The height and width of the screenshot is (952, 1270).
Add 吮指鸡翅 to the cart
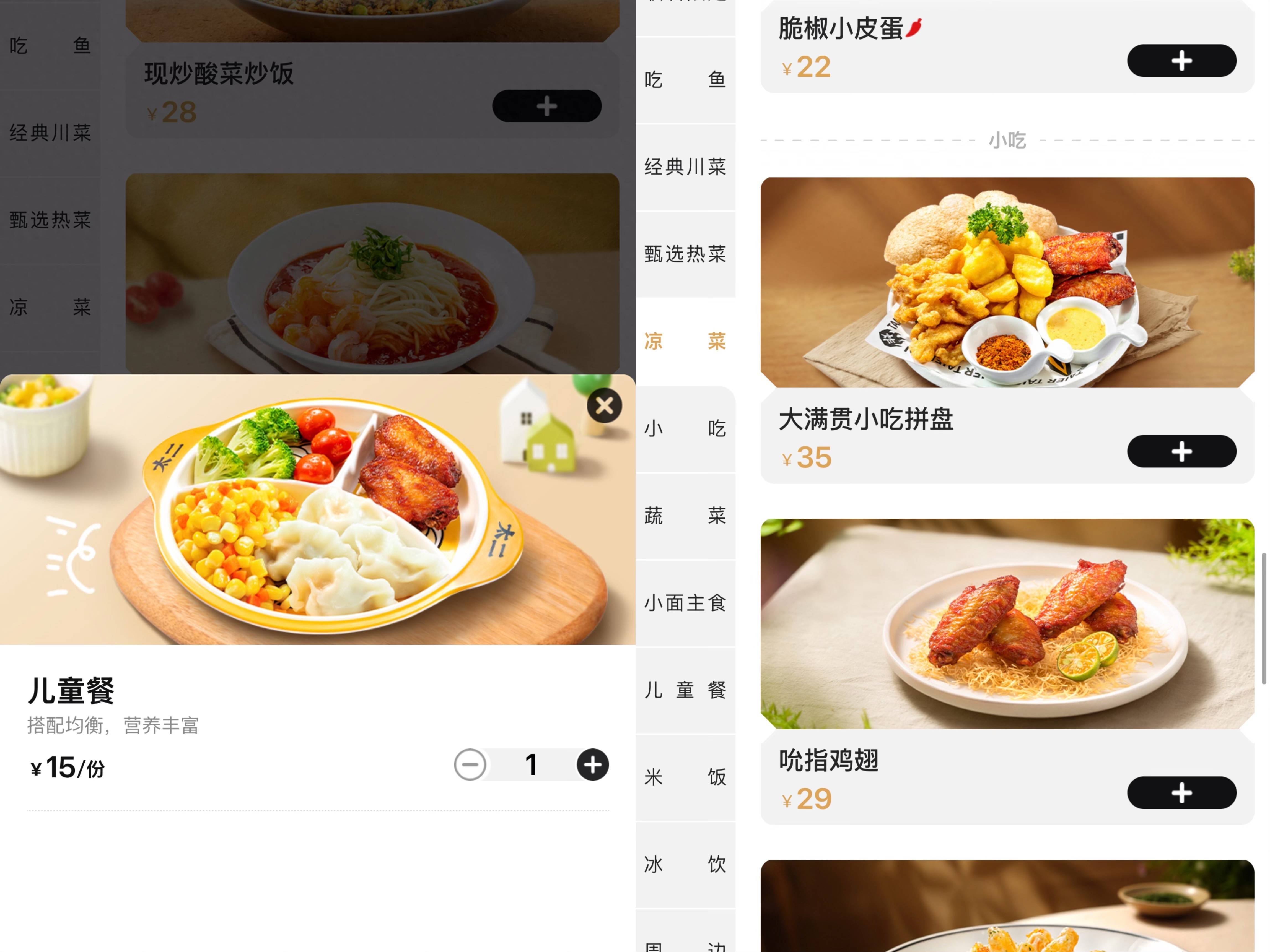(x=1181, y=792)
